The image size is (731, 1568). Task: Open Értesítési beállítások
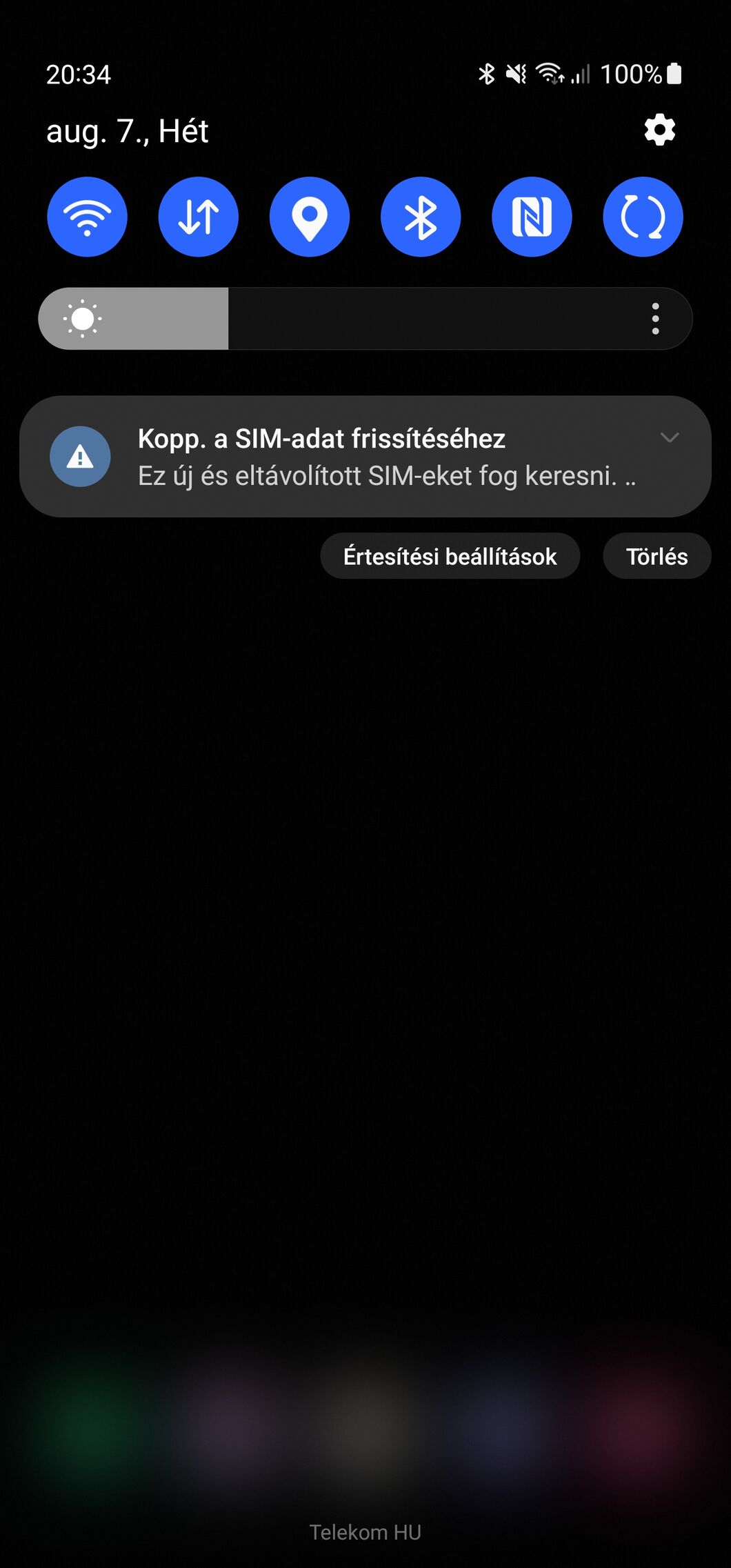[x=450, y=556]
